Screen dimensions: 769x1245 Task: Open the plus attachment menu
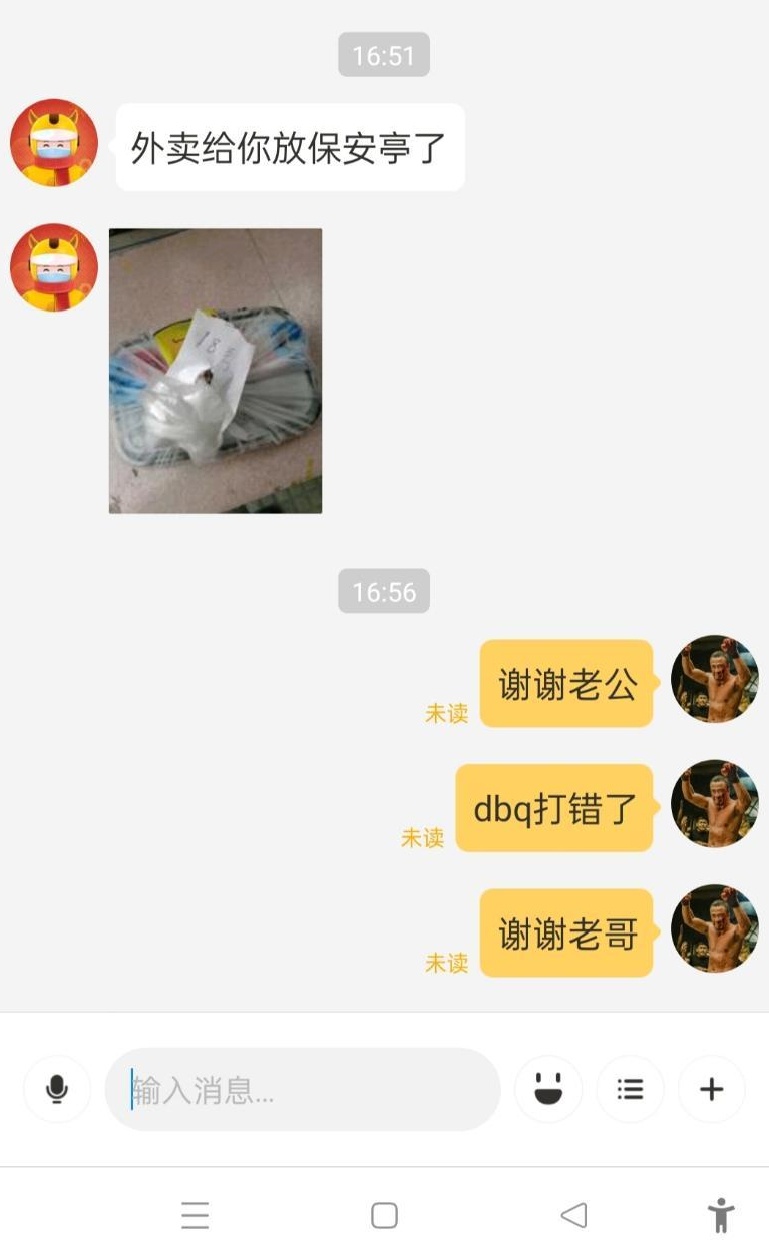pyautogui.click(x=711, y=1089)
